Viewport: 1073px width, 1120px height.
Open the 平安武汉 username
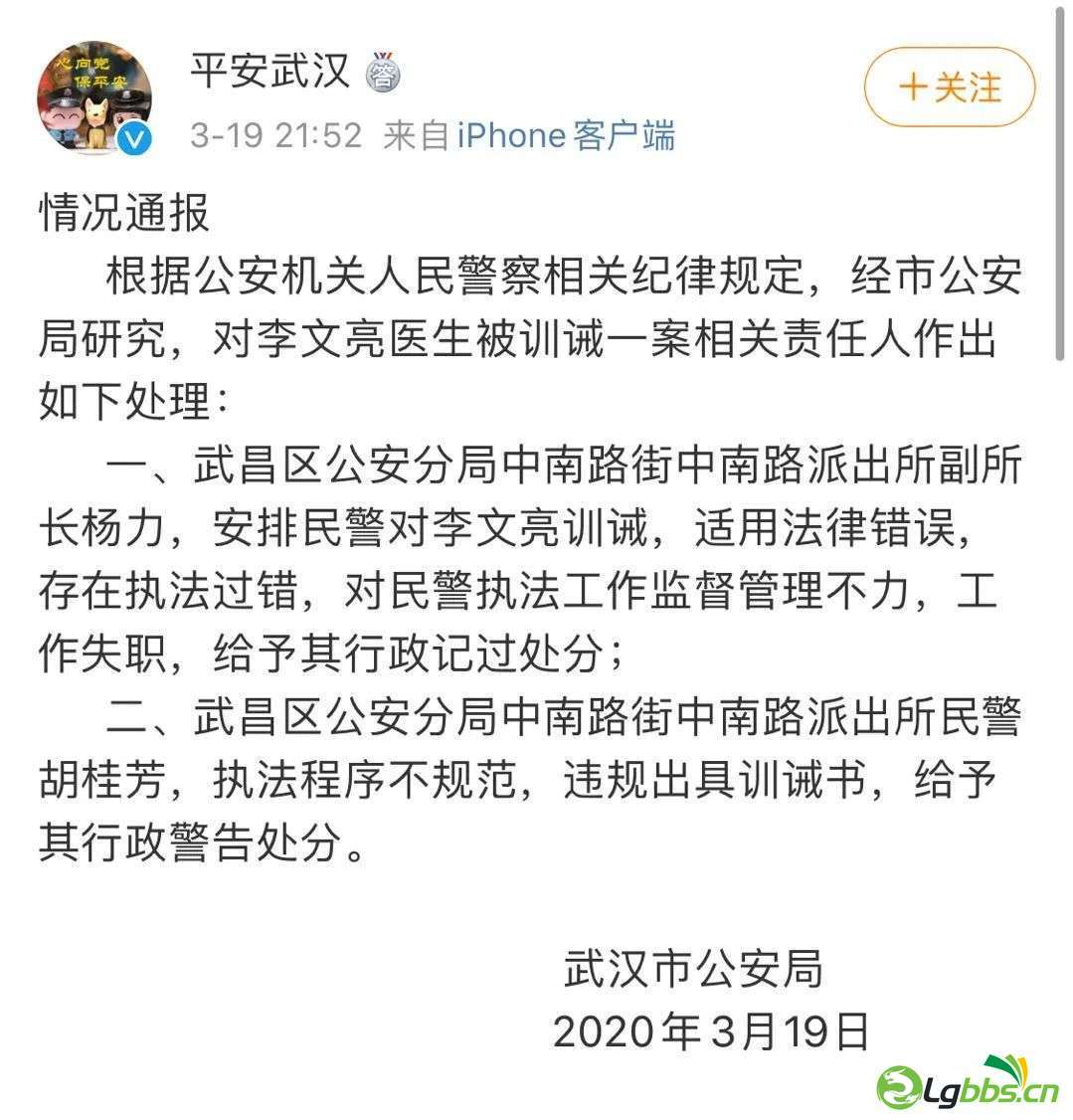[x=269, y=71]
